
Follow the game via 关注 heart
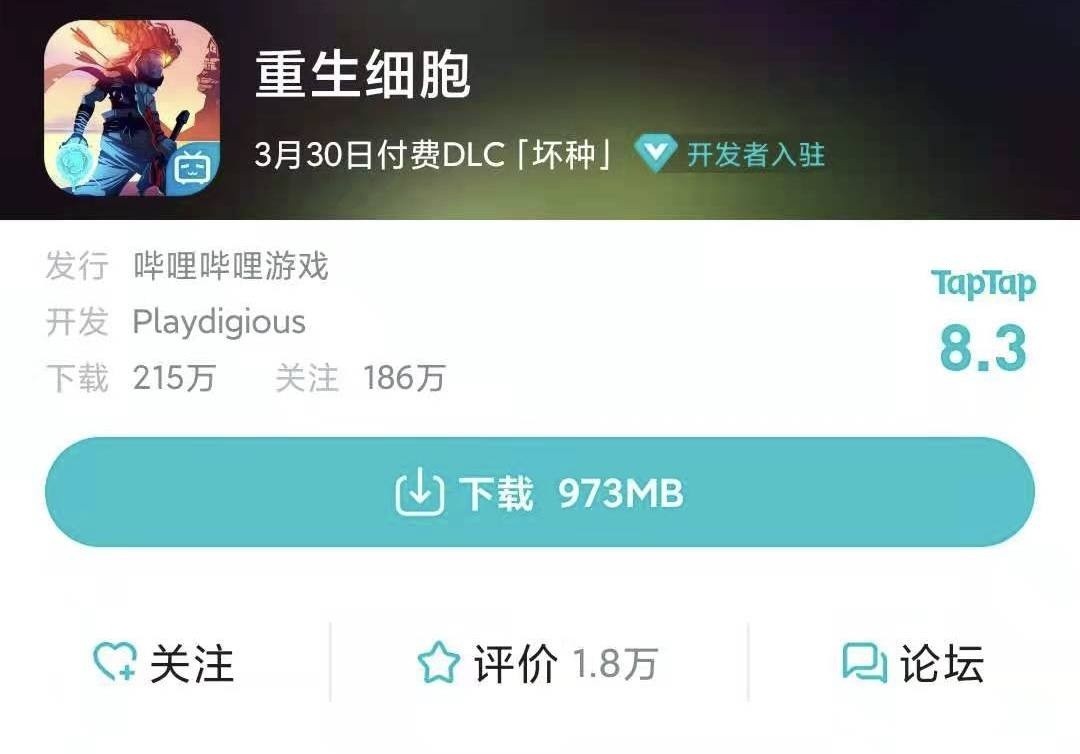164,663
